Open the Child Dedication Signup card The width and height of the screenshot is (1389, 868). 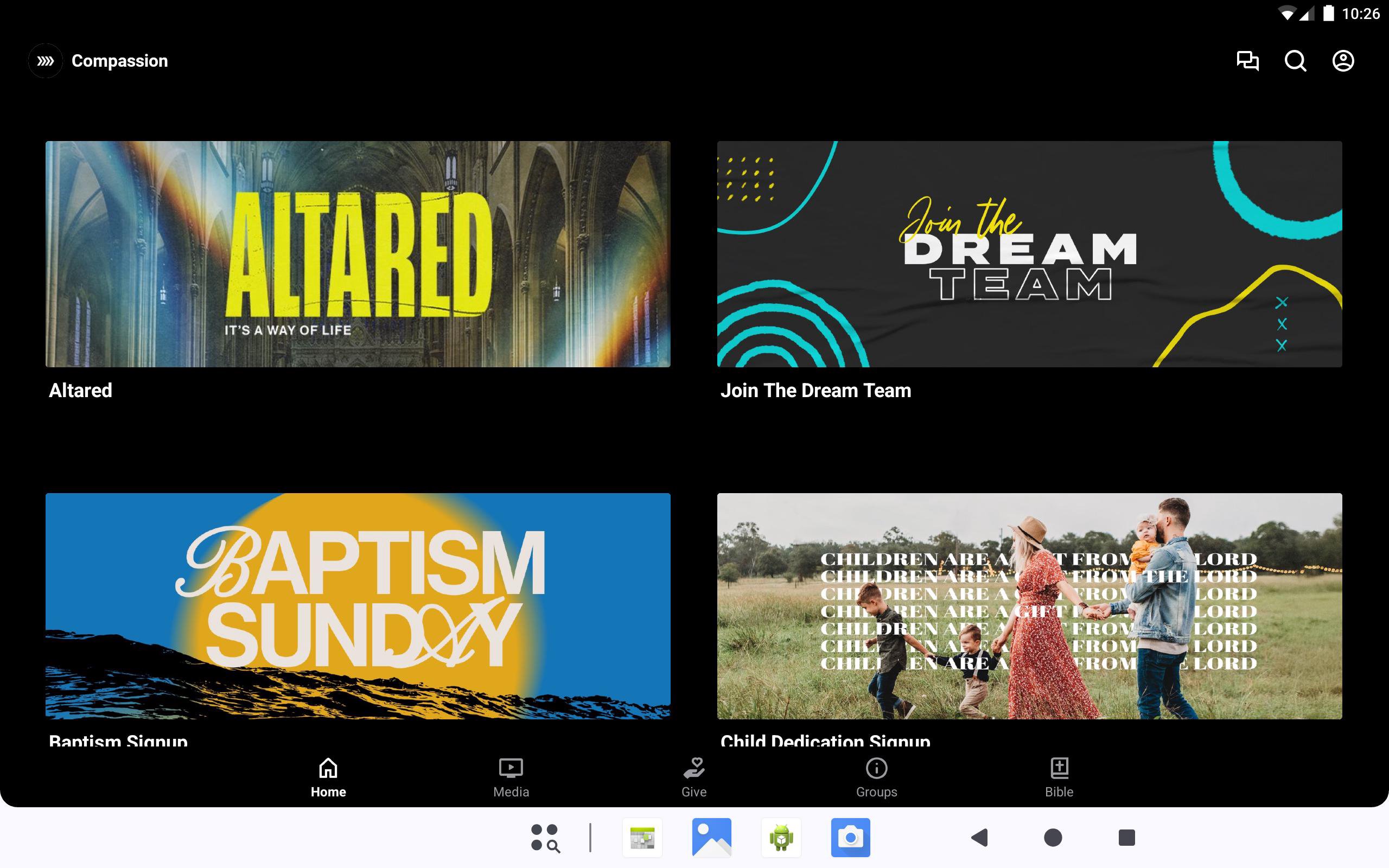point(1029,605)
